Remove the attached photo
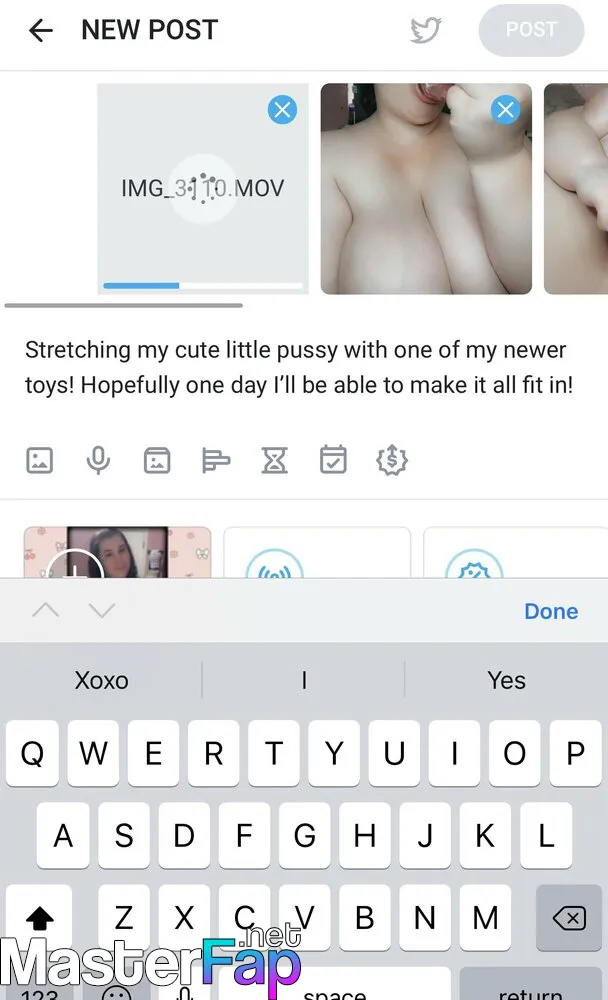608x1000 pixels. 505,110
